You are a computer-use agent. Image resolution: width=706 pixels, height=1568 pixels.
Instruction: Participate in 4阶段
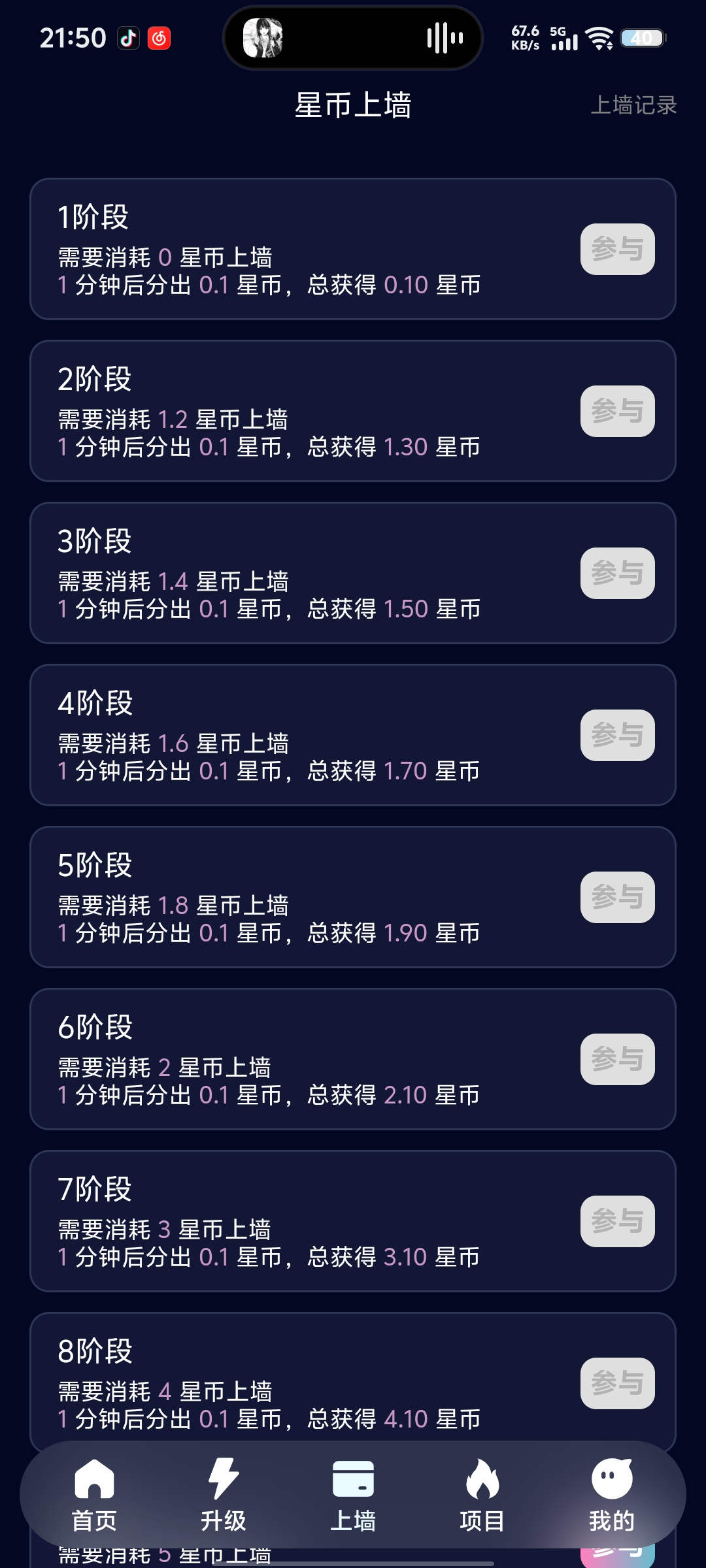pyautogui.click(x=618, y=735)
